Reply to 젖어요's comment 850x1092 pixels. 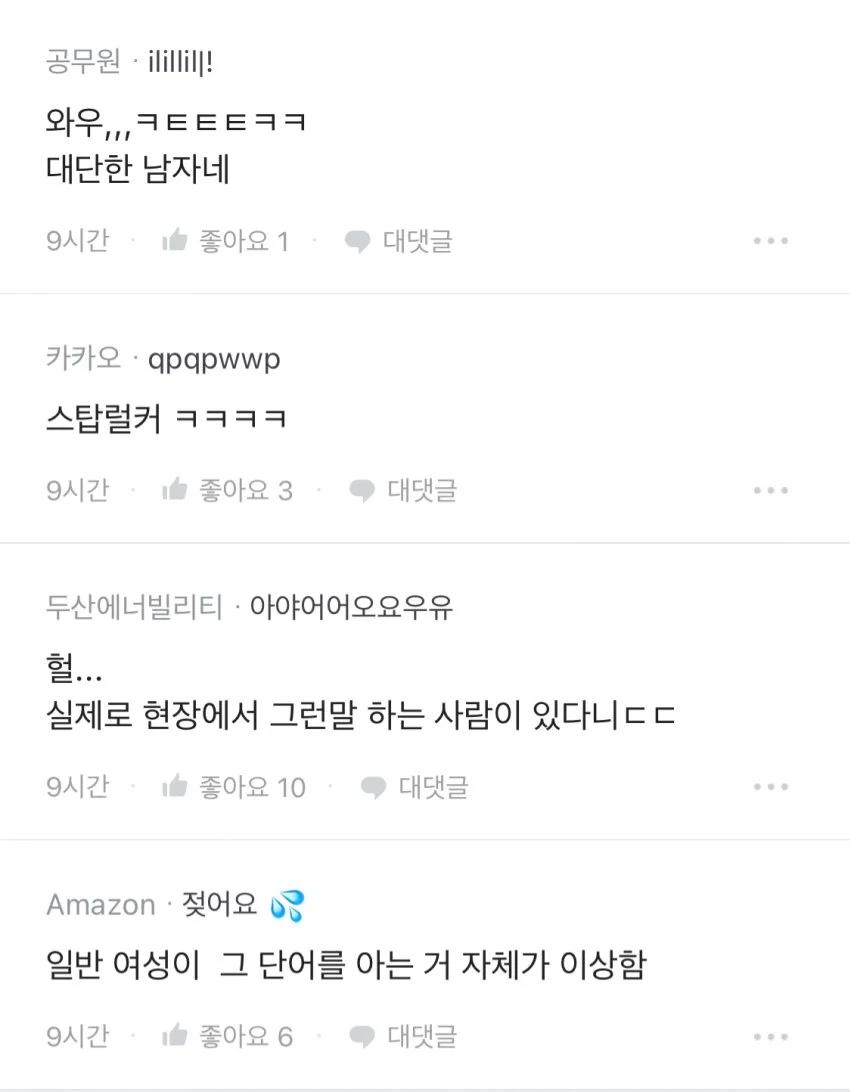402,1036
